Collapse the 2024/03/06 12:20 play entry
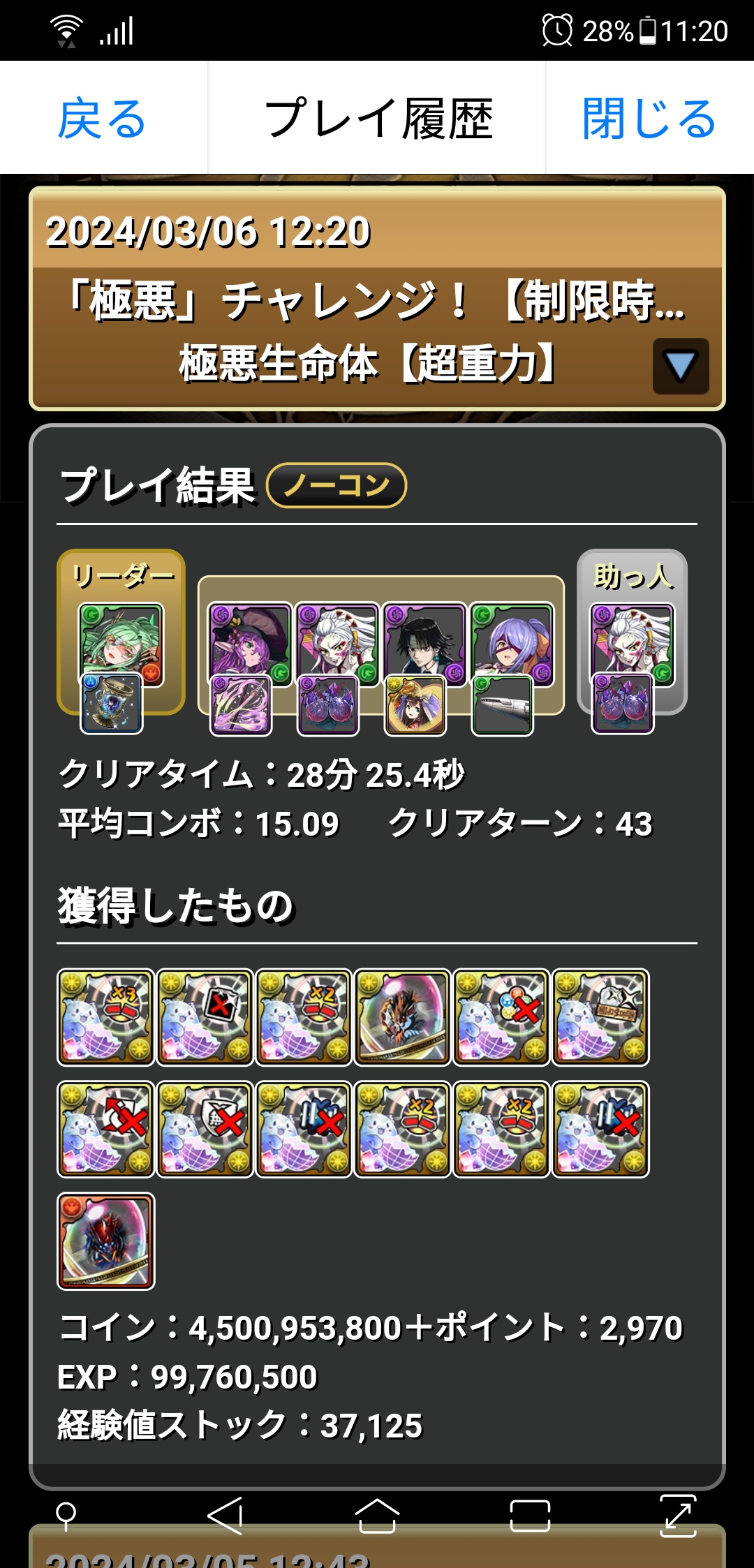Image resolution: width=754 pixels, height=1568 pixels. [680, 367]
